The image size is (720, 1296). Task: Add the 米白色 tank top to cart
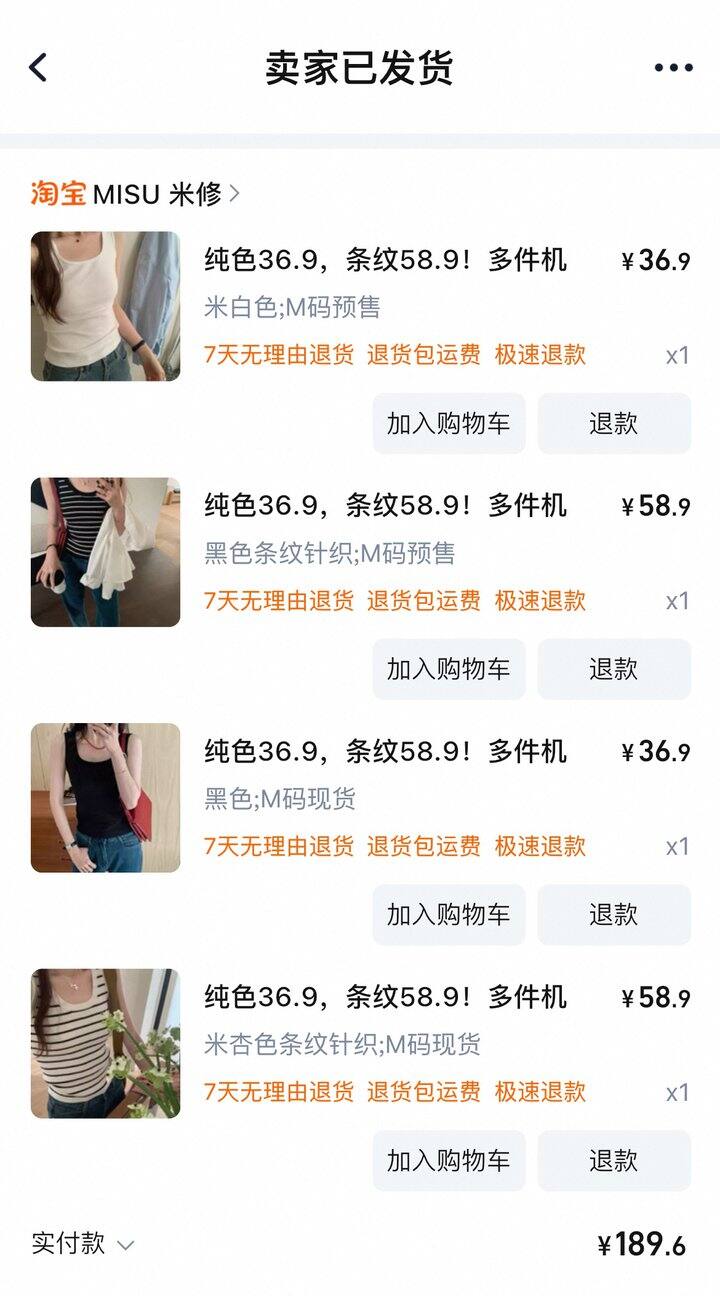[449, 423]
